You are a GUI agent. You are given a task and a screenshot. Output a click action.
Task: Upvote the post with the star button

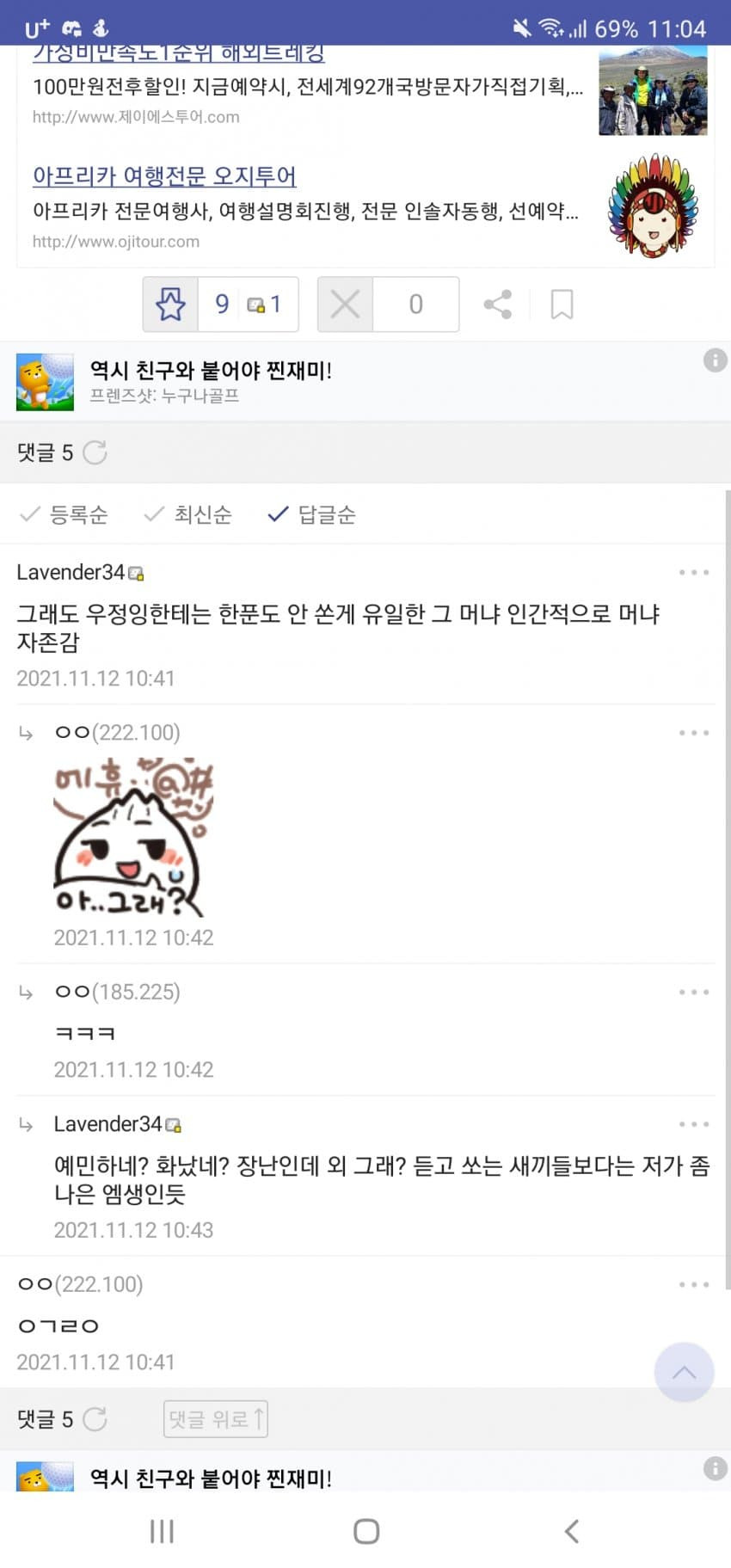(170, 304)
